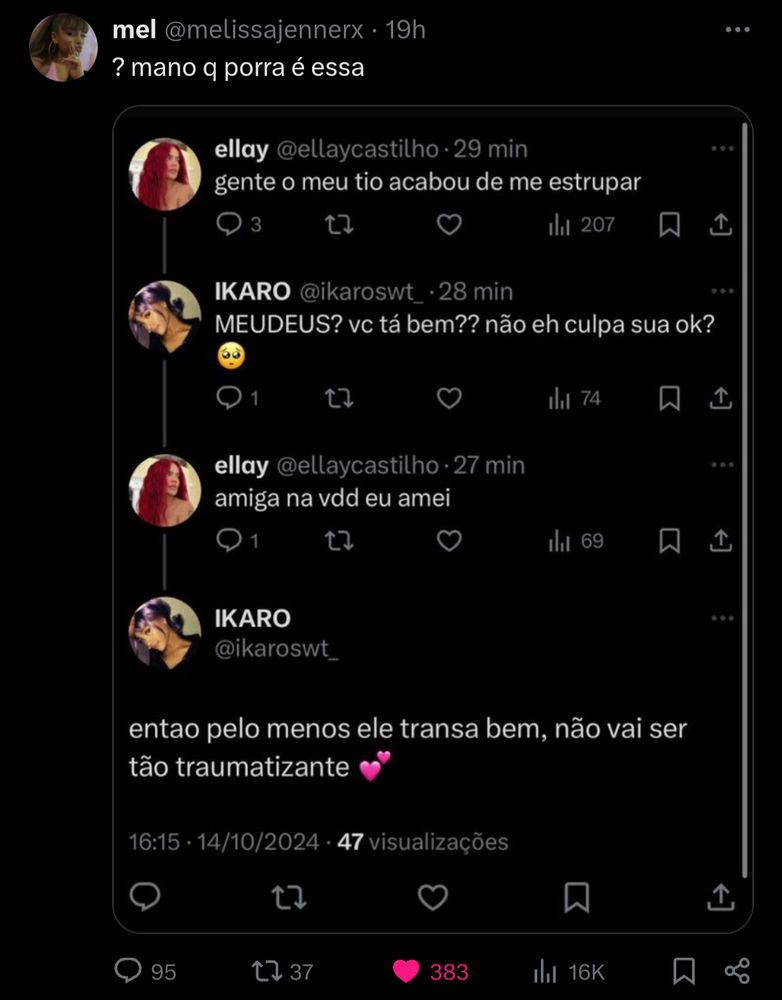Unlike mel's post with 383 likes
The width and height of the screenshot is (782, 1000).
(x=406, y=970)
